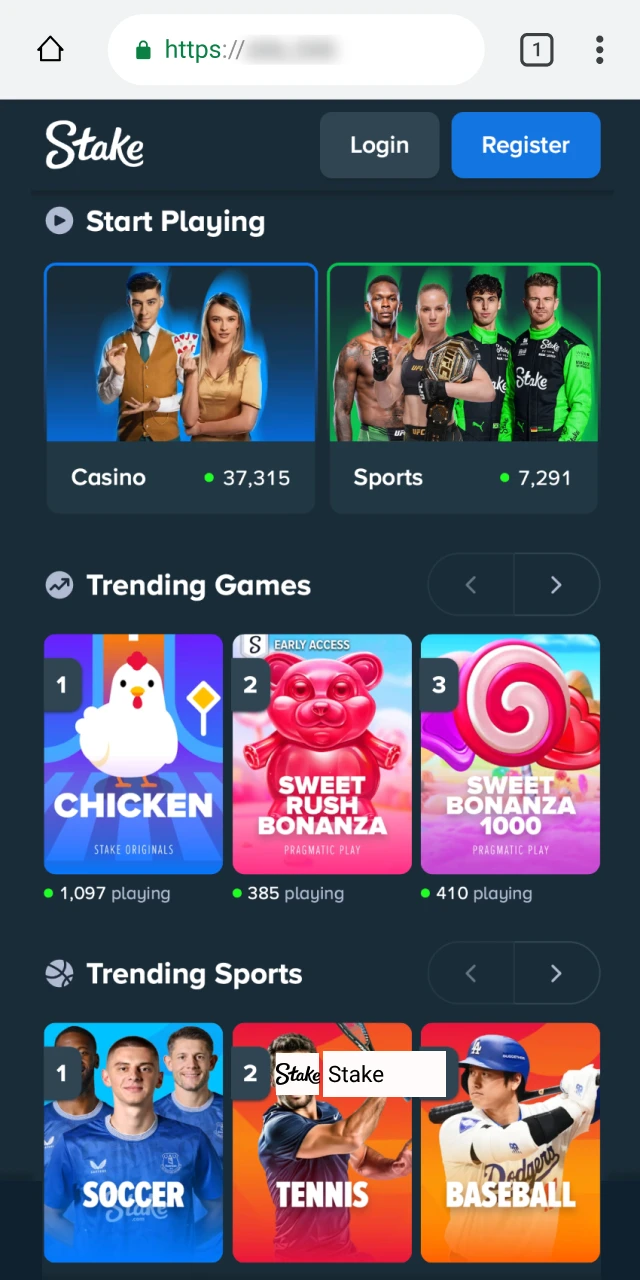Screen dimensions: 640x1280
Task: Tap the Register button
Action: 525,145
